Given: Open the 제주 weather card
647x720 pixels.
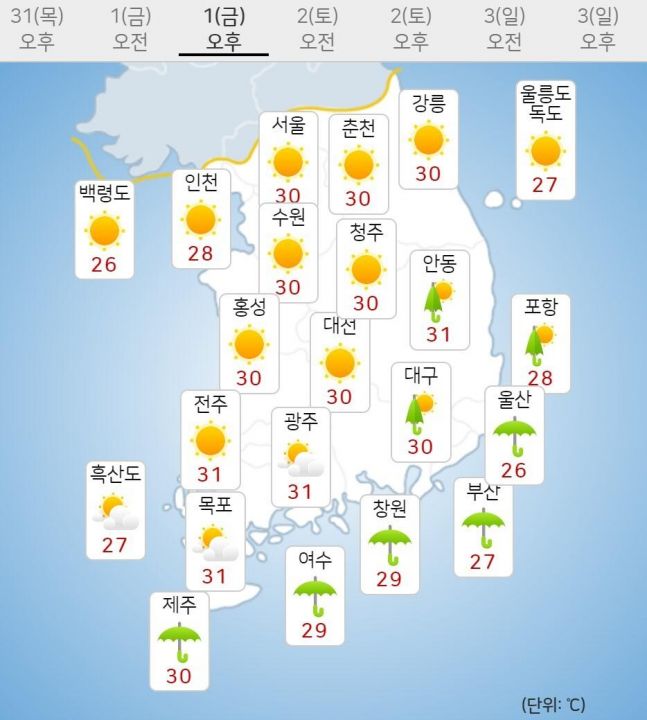Looking at the screenshot, I should coord(180,641).
